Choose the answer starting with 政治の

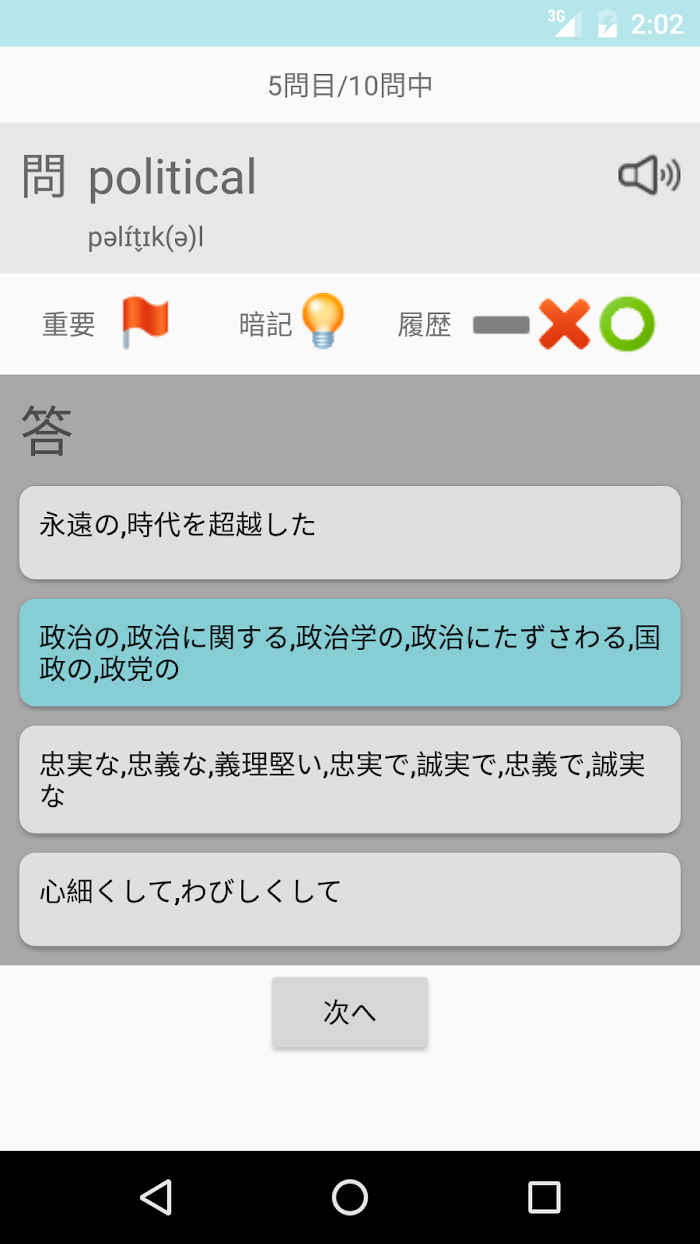[x=350, y=653]
